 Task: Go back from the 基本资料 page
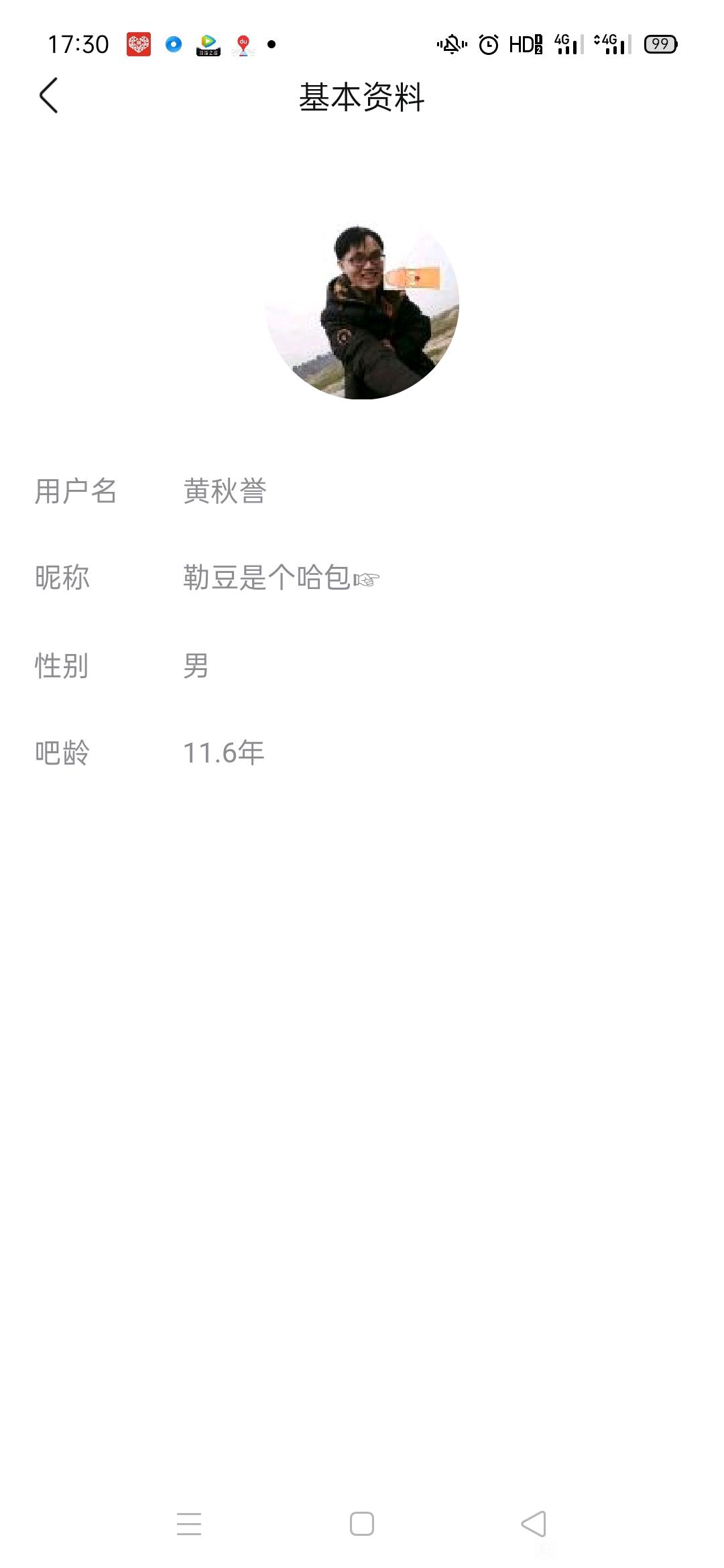tap(48, 96)
